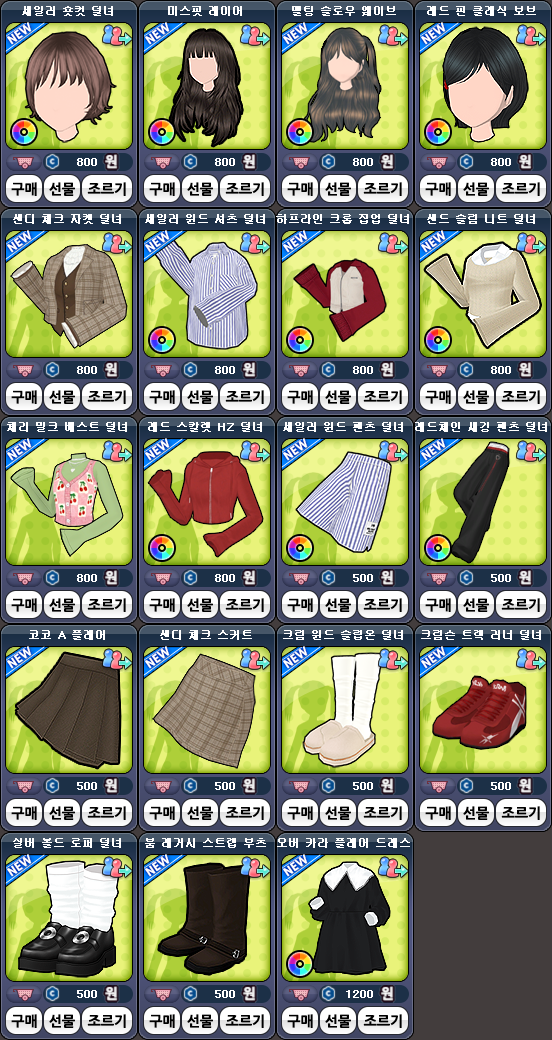
Task: Tap 조르기 on the 멜팅 슬로우 웨이브 card
Action: click(381, 189)
